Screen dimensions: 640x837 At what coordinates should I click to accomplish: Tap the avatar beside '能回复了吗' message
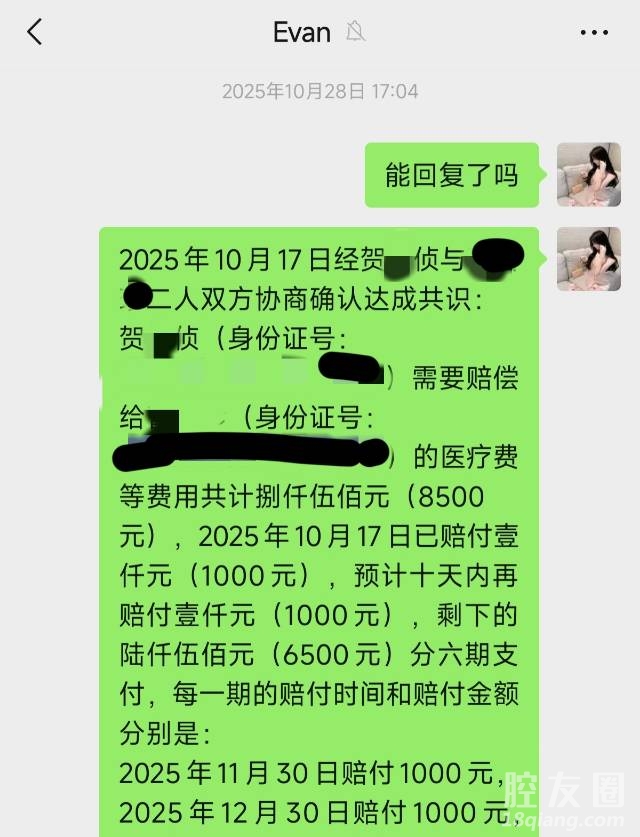pos(589,175)
